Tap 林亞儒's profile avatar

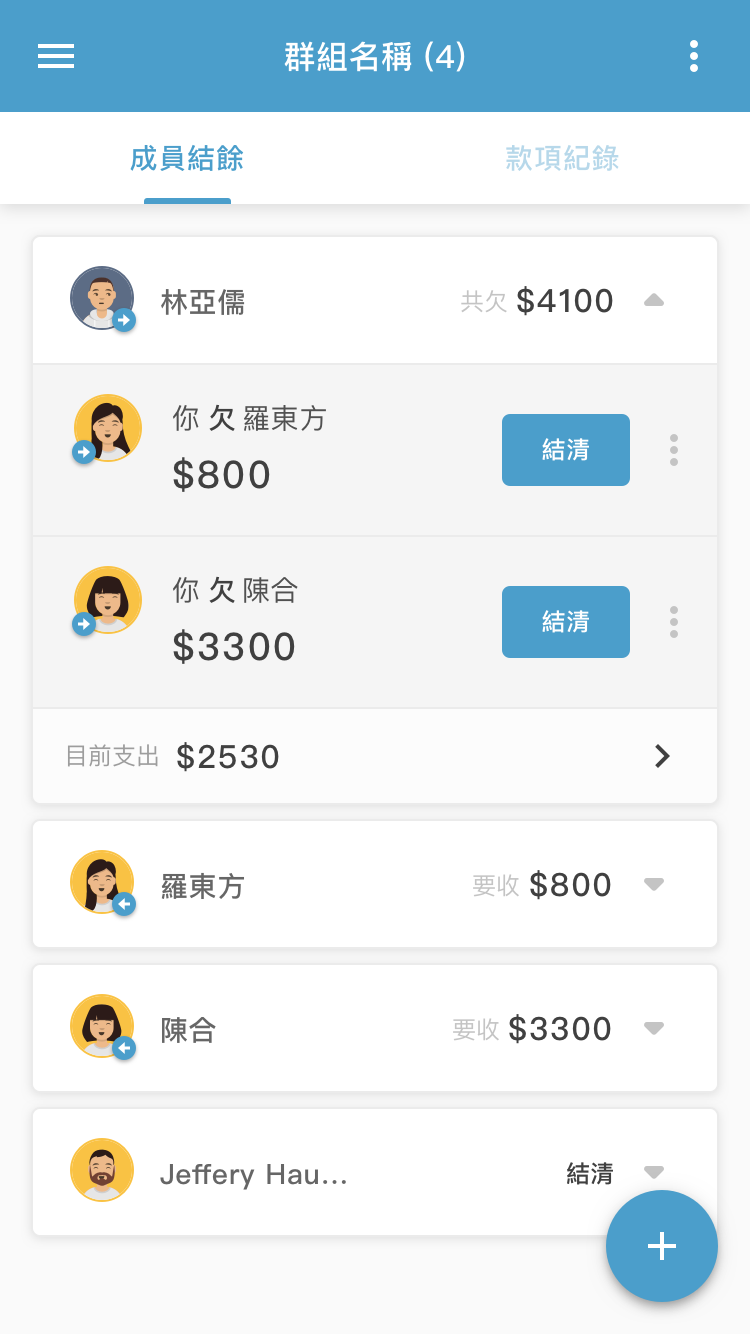click(101, 299)
